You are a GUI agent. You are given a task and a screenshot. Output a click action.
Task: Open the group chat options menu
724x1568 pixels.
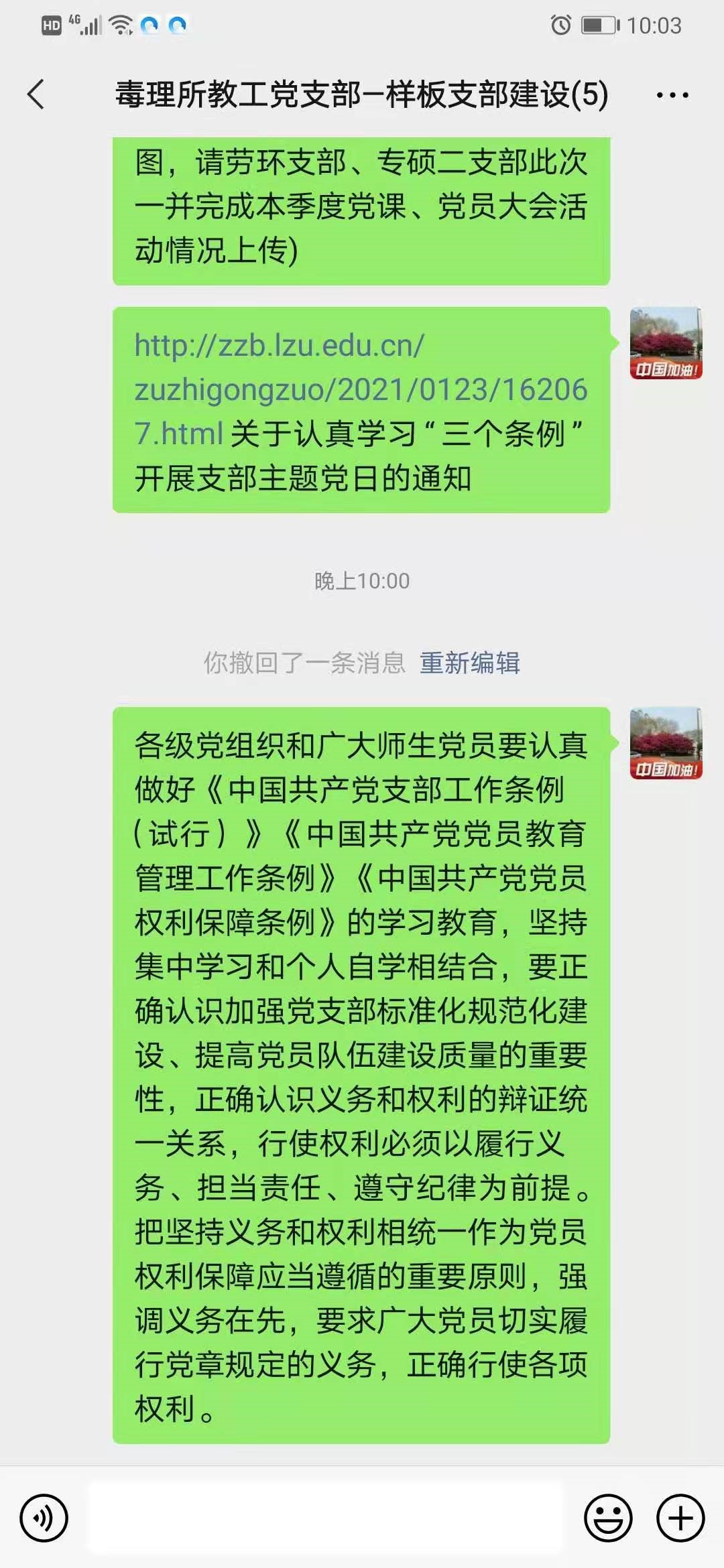pos(672,95)
